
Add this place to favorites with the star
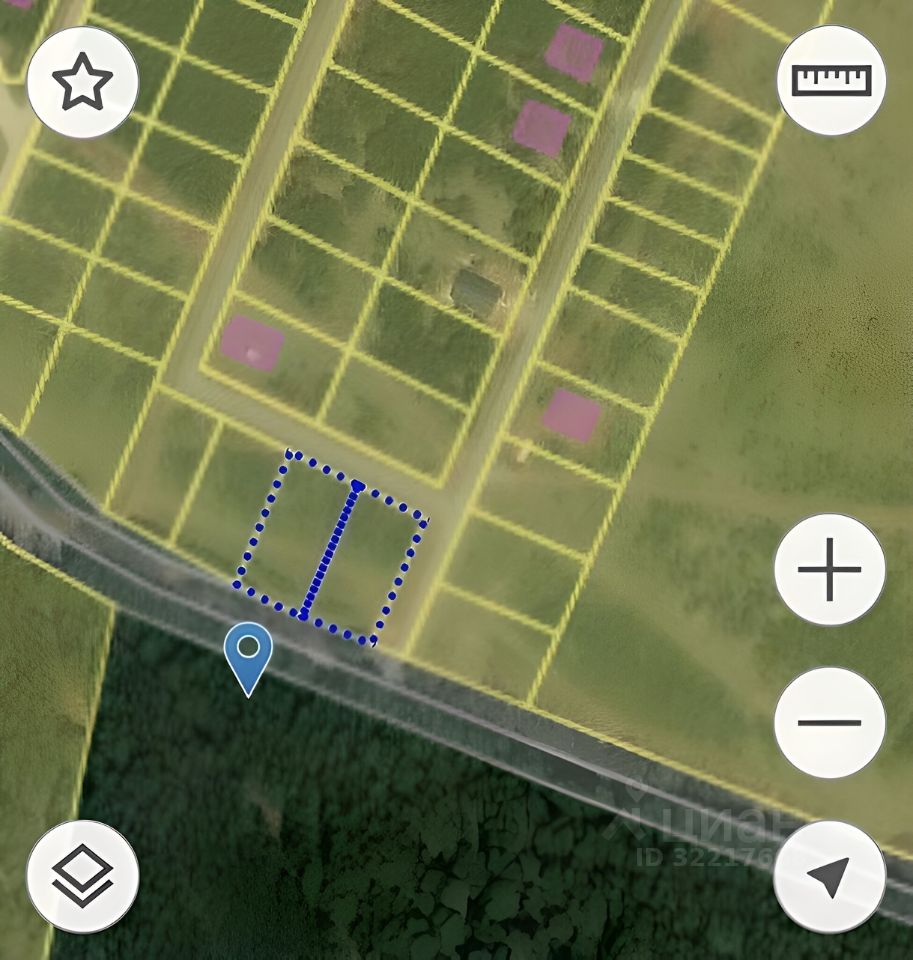tap(82, 83)
